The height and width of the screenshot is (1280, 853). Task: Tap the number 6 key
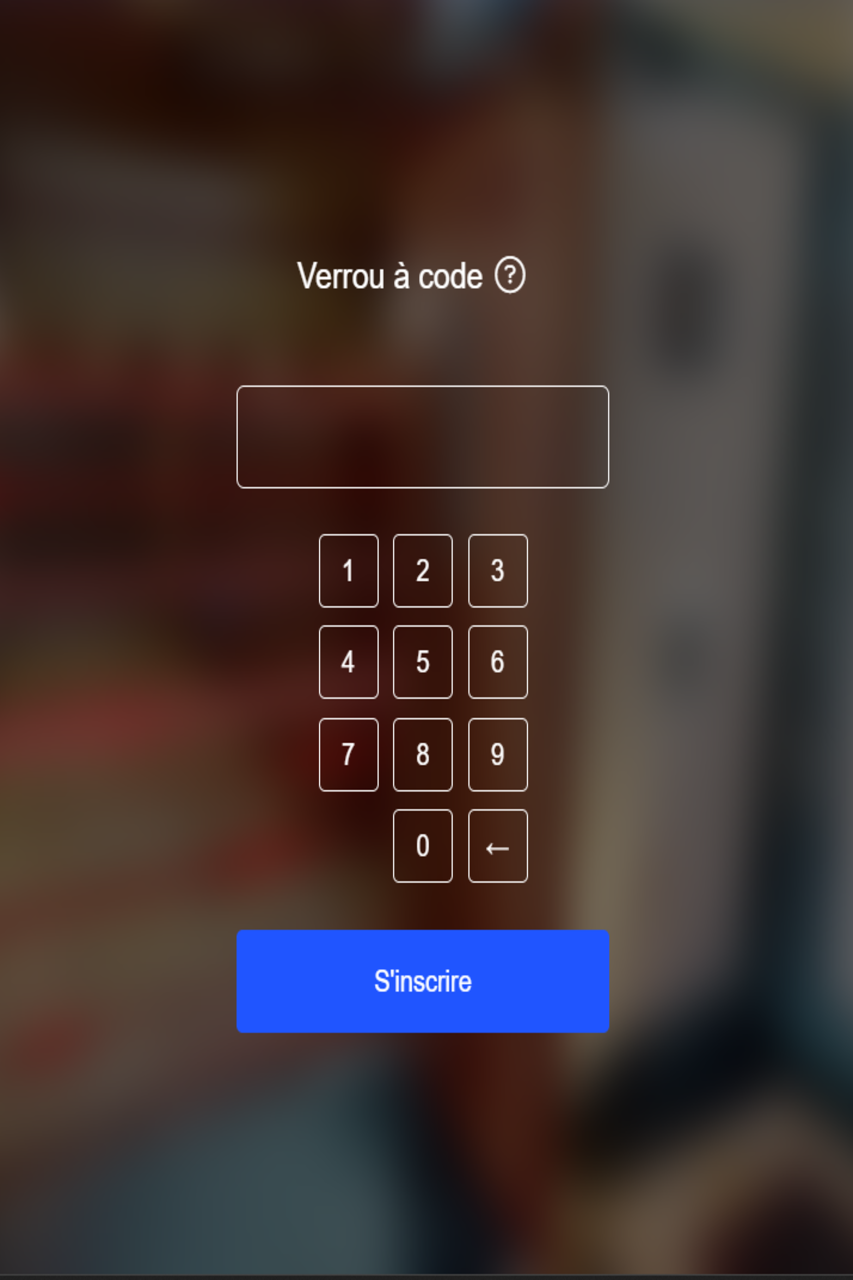(497, 662)
